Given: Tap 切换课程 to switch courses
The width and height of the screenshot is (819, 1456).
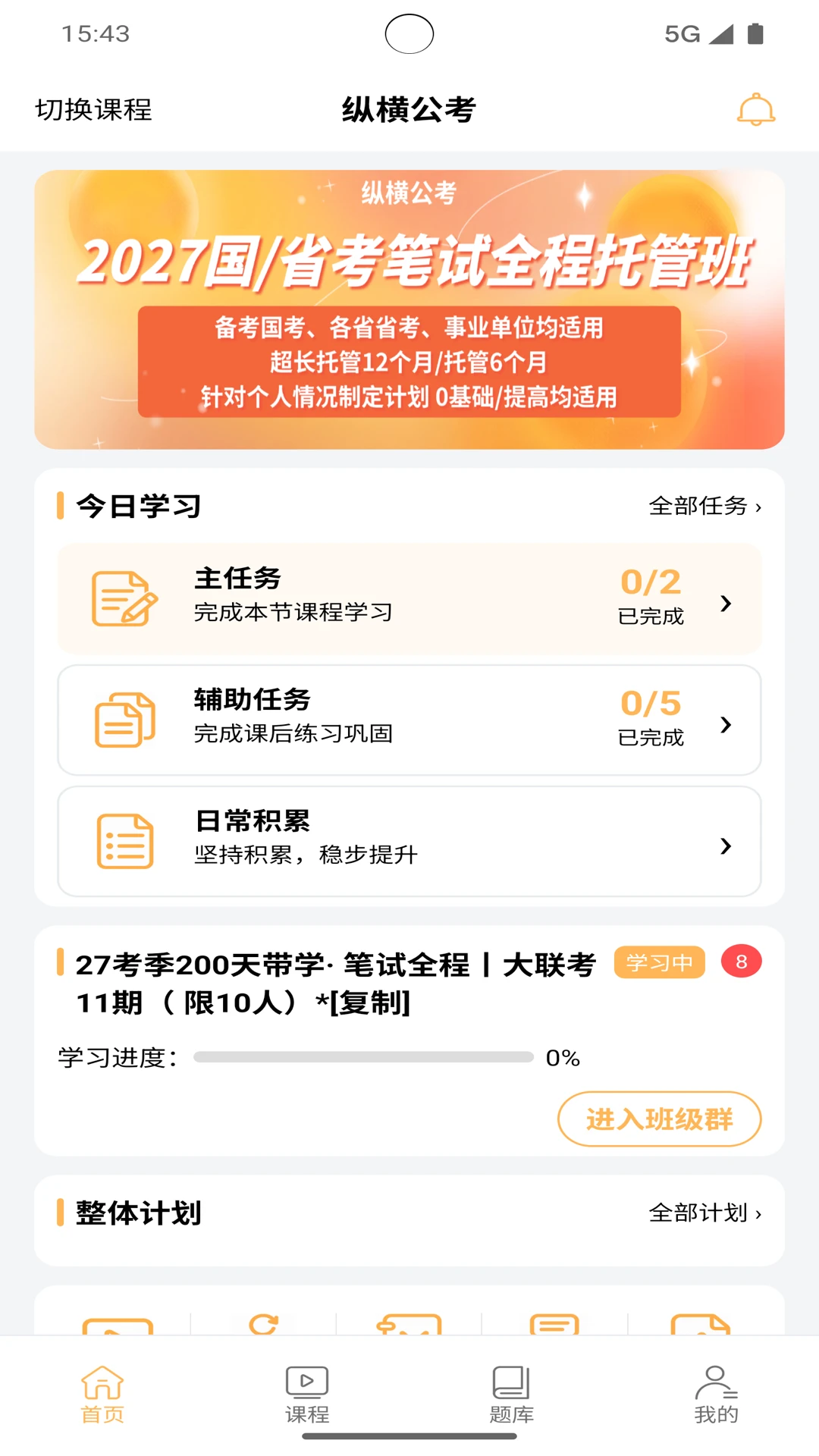Looking at the screenshot, I should point(93,109).
